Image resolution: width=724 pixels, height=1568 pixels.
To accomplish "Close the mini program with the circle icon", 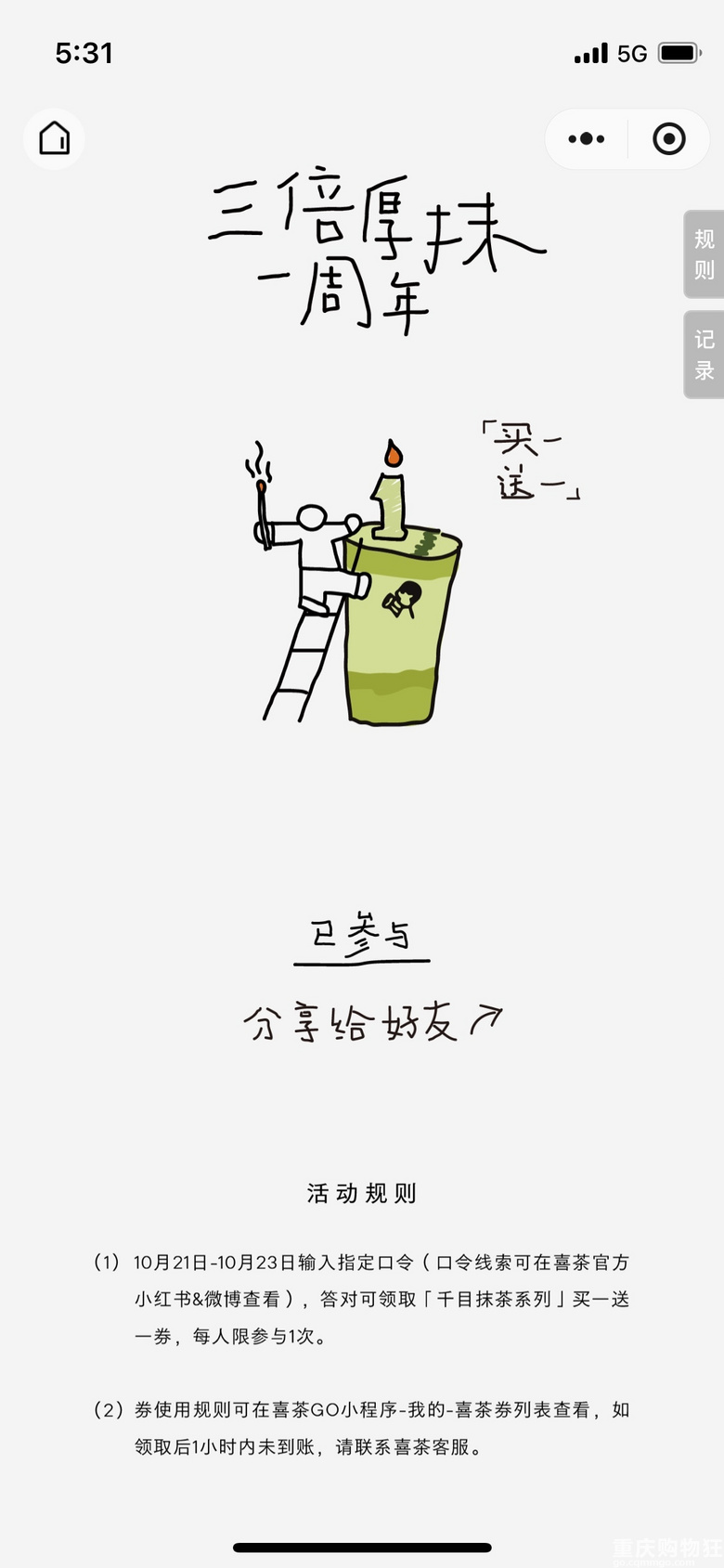I will 668,139.
